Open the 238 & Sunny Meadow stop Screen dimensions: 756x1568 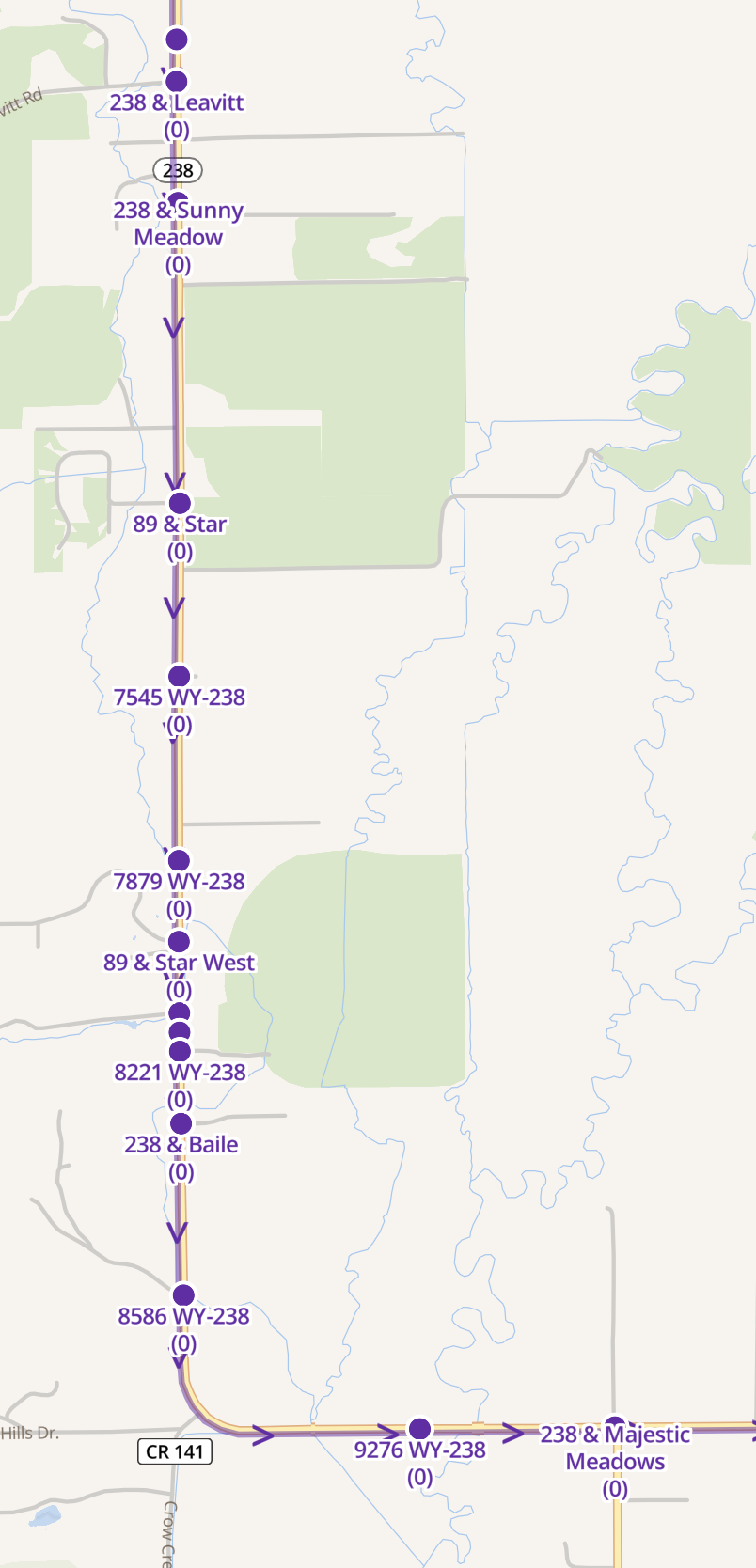178,200
